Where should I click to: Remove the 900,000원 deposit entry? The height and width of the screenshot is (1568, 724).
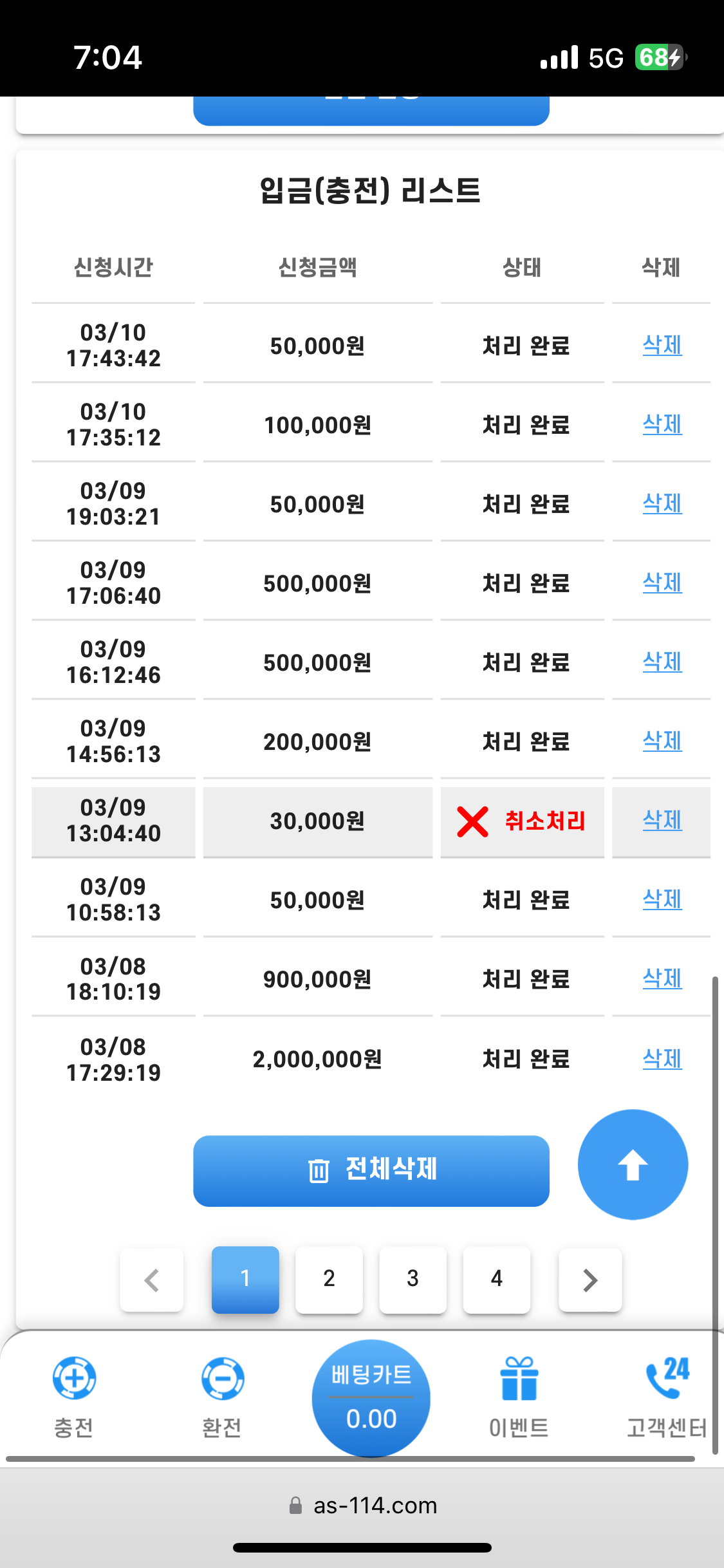(662, 978)
